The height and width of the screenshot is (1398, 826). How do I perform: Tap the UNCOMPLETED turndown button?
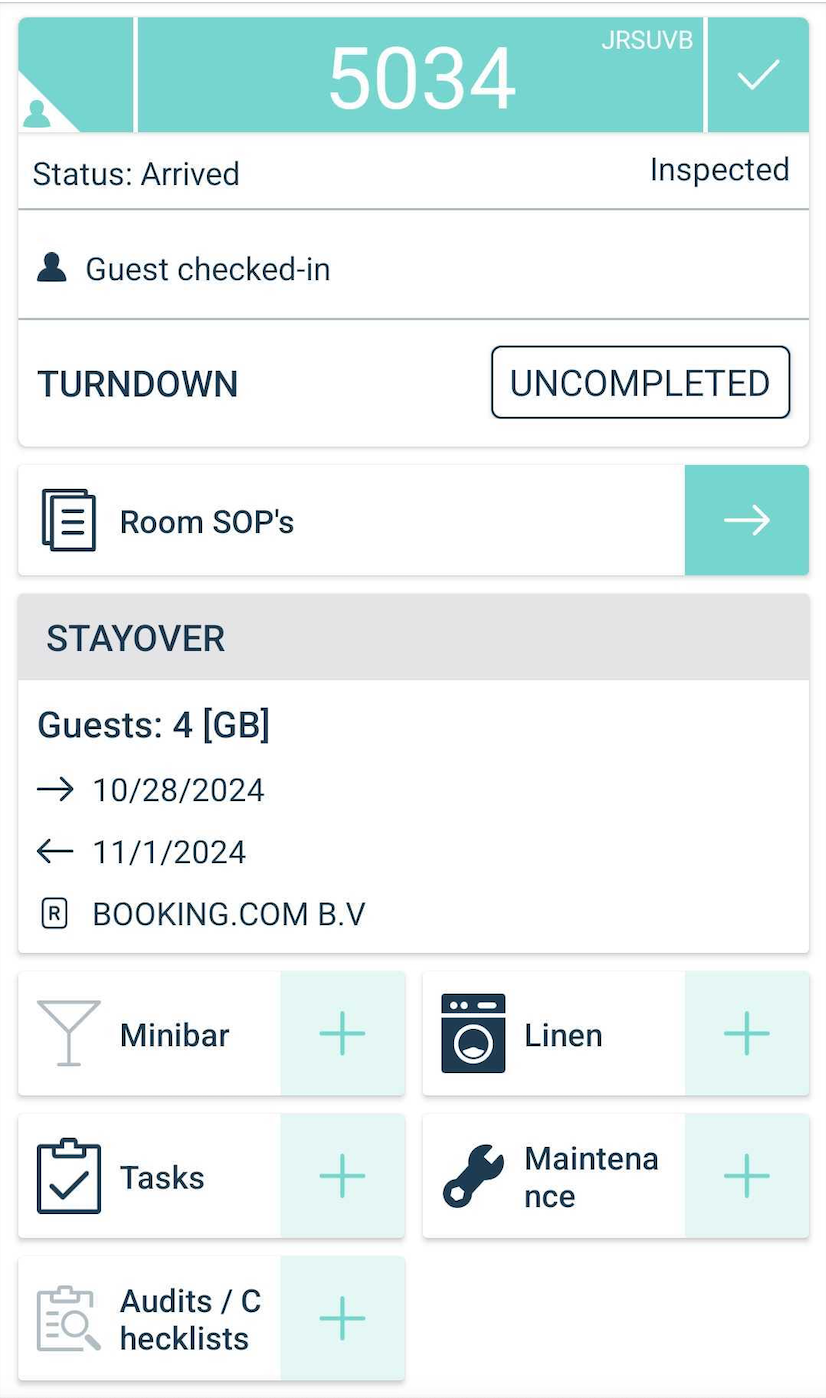640,383
